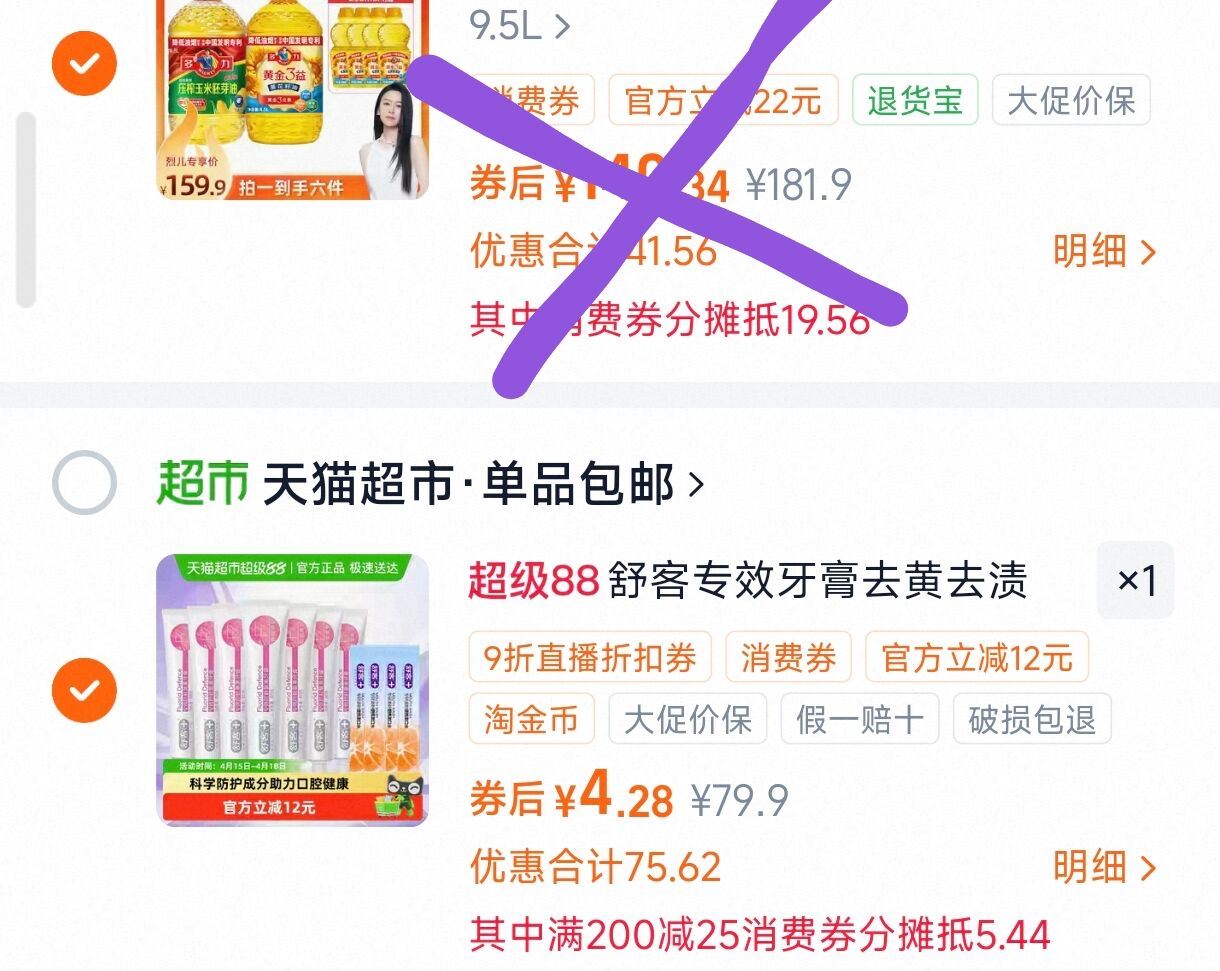
Task: Uncheck the 舒客 toothpaste item checkbox
Action: pos(85,690)
